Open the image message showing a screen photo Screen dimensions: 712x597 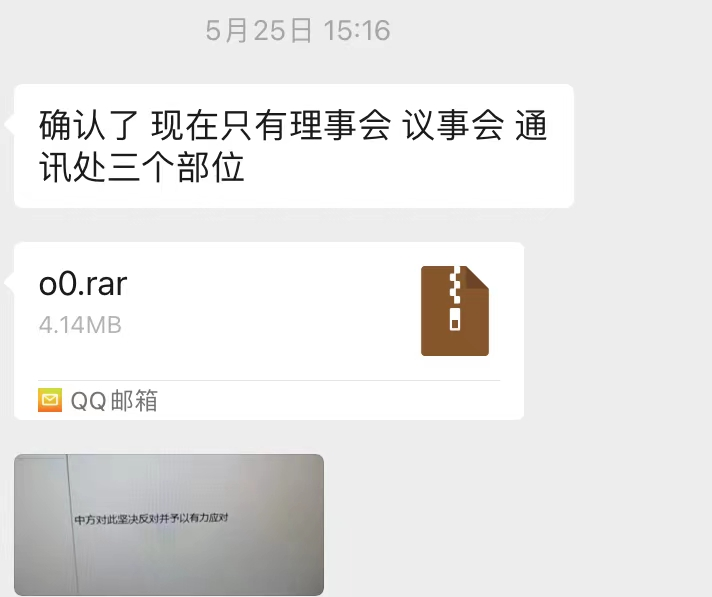(169, 524)
